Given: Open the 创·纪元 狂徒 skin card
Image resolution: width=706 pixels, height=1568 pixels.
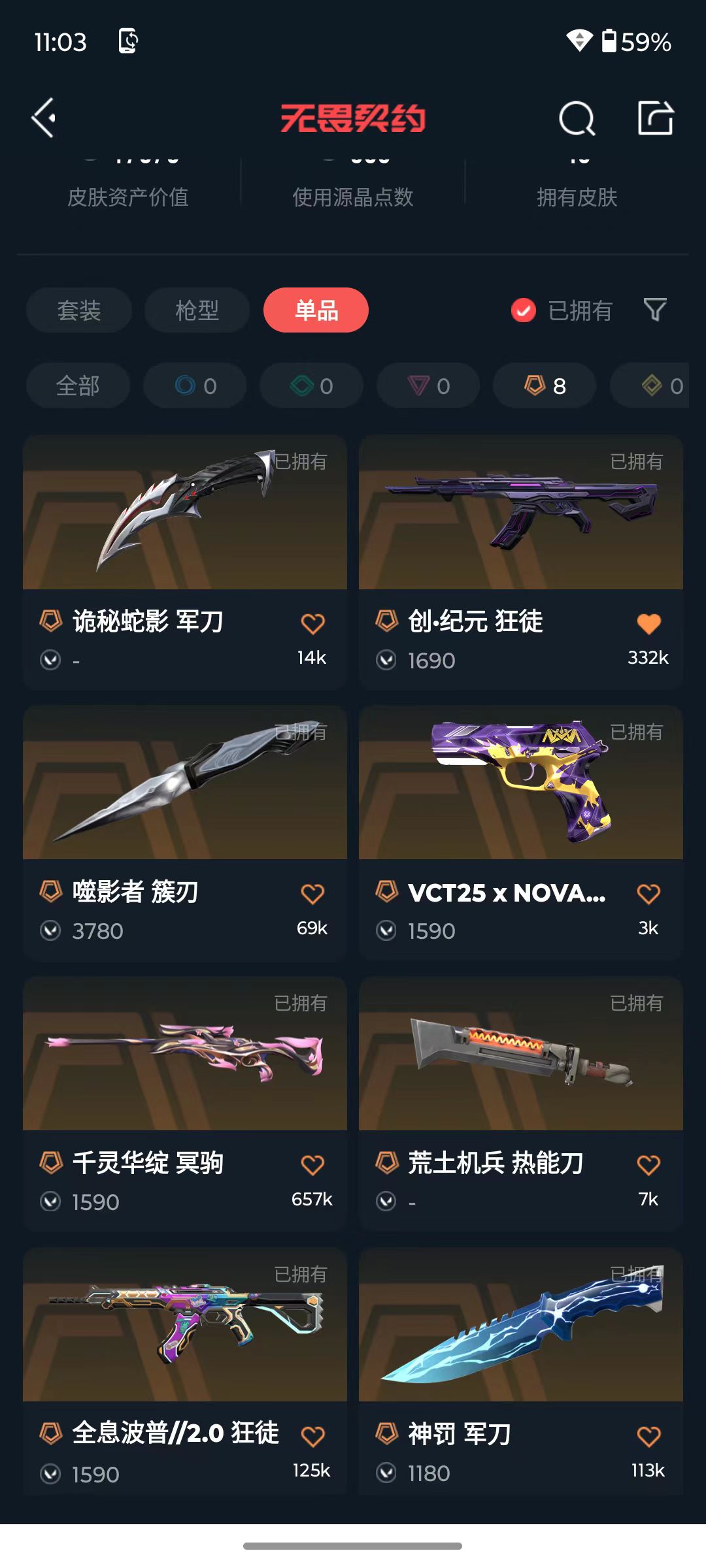Looking at the screenshot, I should point(521,562).
